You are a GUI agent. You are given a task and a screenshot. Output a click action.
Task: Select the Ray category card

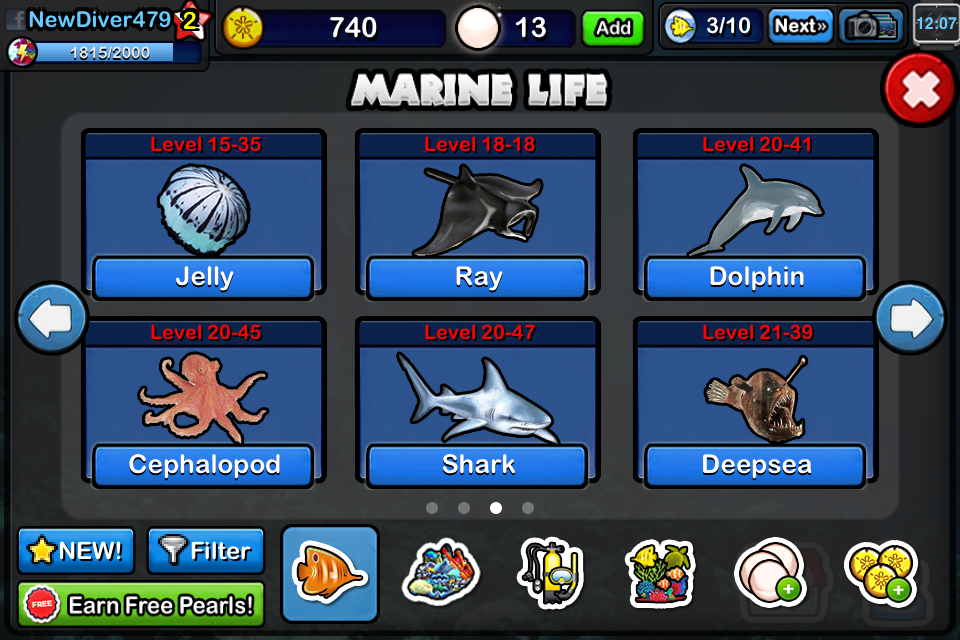point(477,277)
